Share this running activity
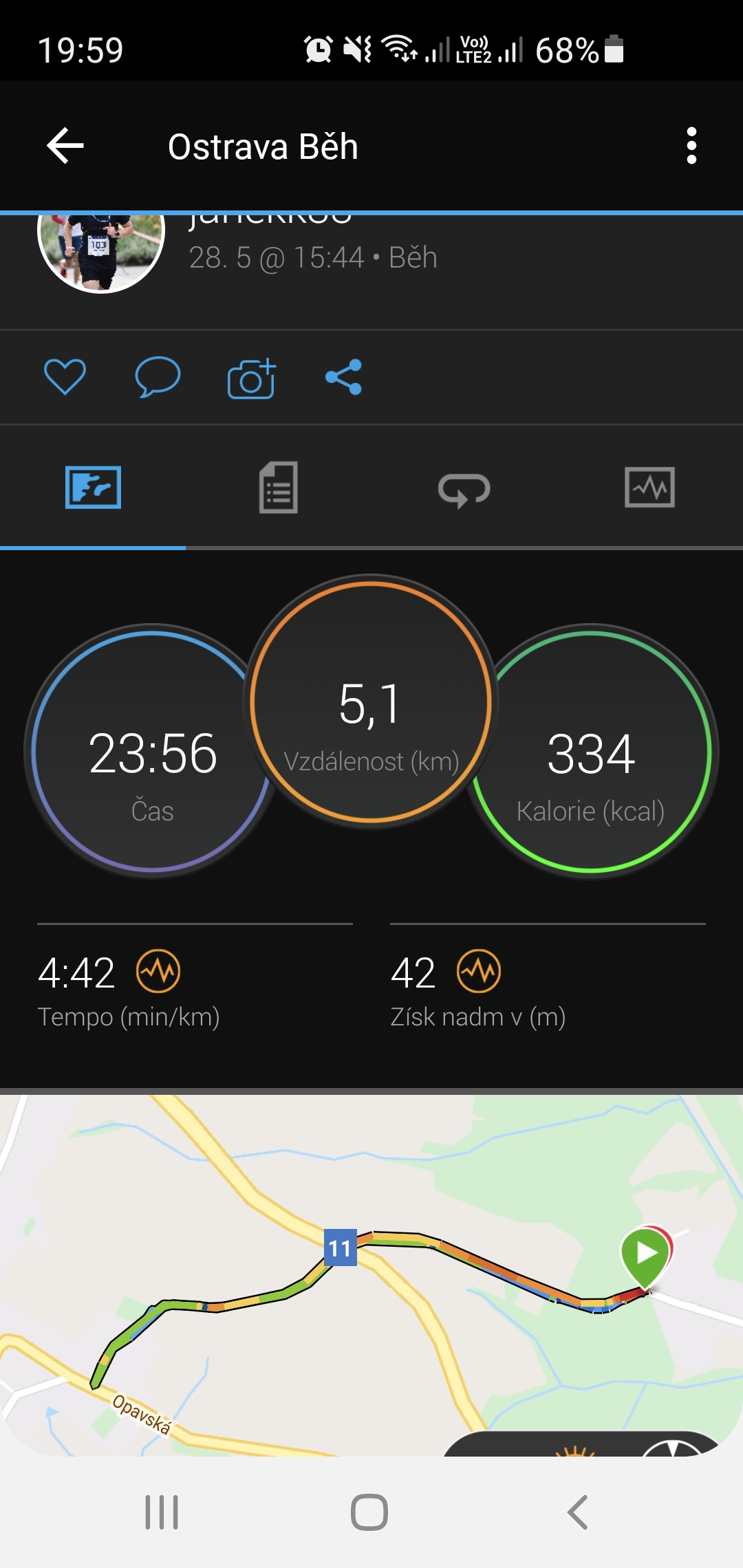The height and width of the screenshot is (1568, 743). [x=343, y=377]
